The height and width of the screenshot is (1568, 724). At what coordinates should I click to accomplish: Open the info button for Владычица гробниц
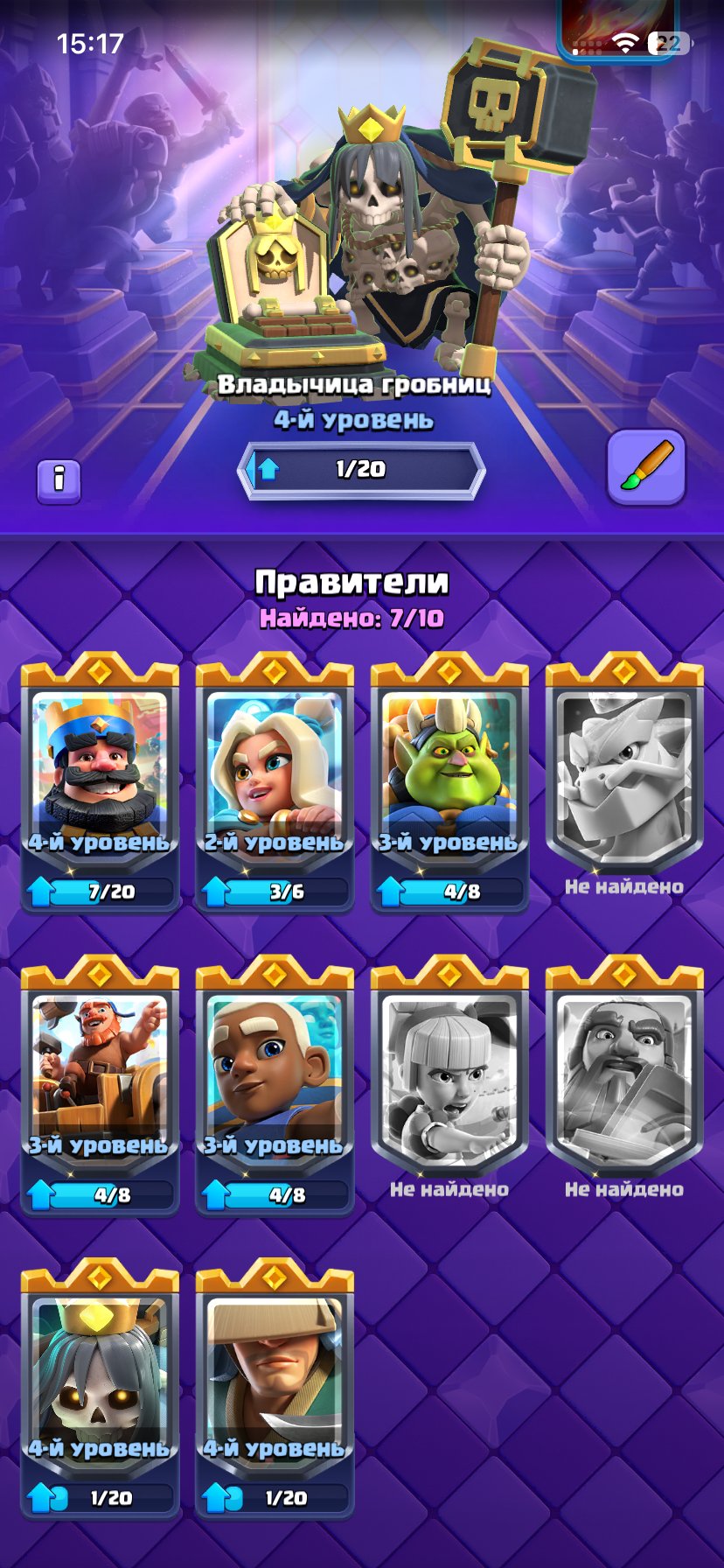[59, 480]
